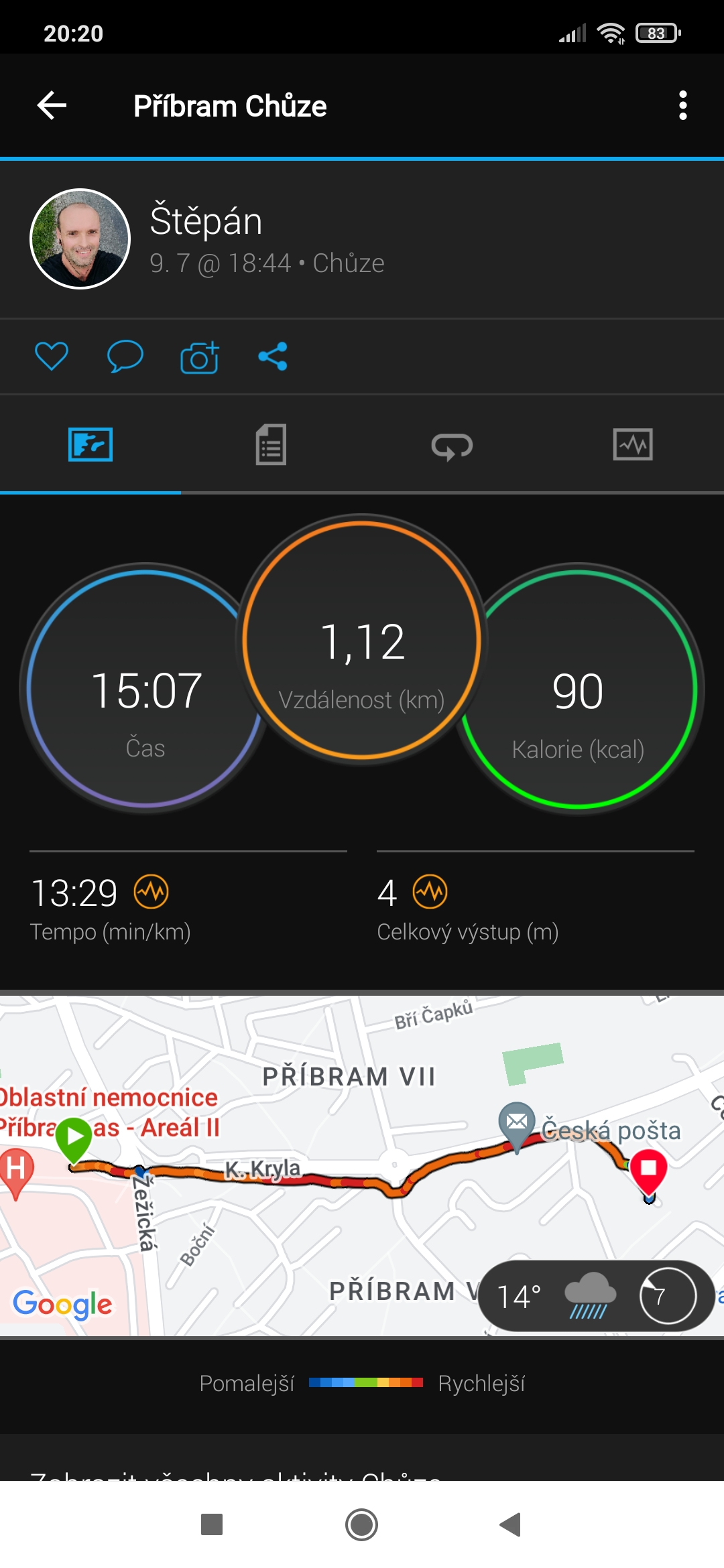Screen dimensions: 724x1568
Task: Like this activity with the heart
Action: [52, 356]
